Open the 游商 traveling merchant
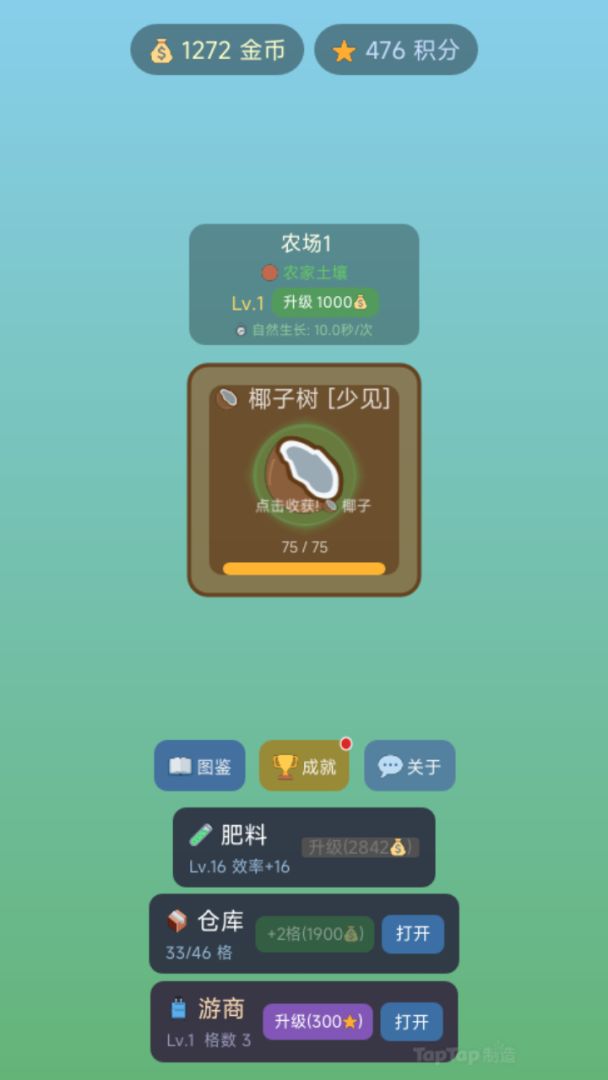The width and height of the screenshot is (608, 1080). pyautogui.click(x=411, y=1021)
